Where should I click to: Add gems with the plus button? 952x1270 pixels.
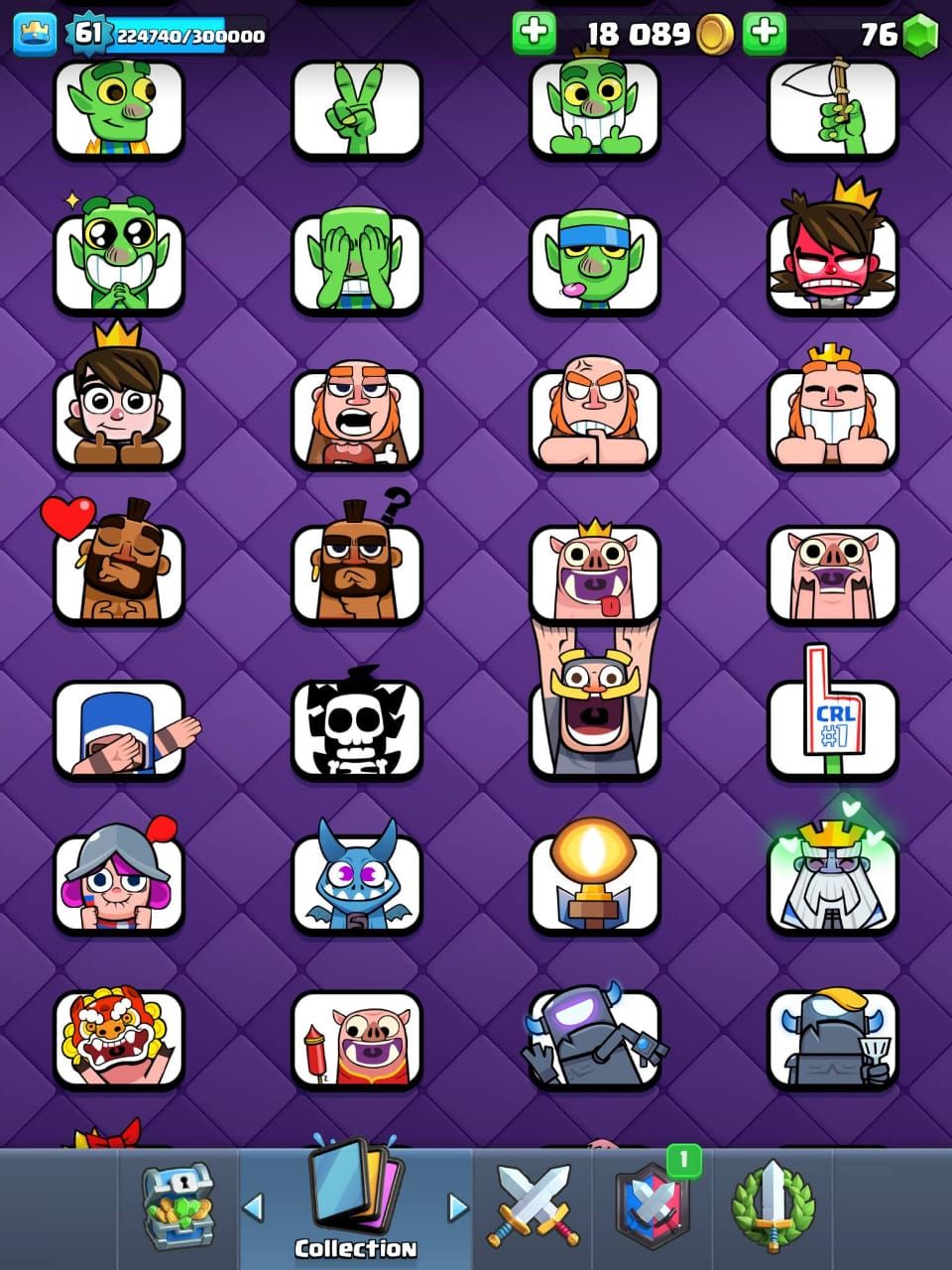point(764,34)
